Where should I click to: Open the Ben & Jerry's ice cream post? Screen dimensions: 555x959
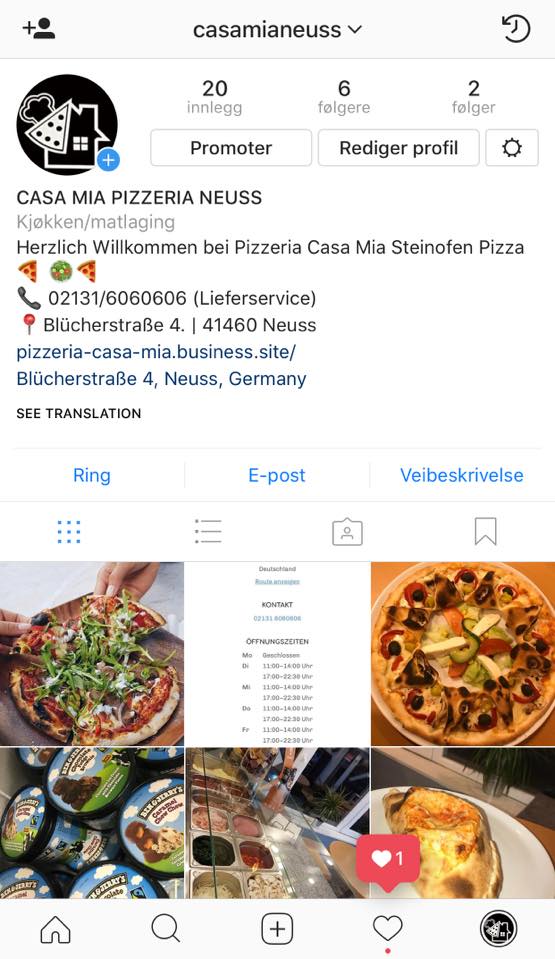(92, 823)
